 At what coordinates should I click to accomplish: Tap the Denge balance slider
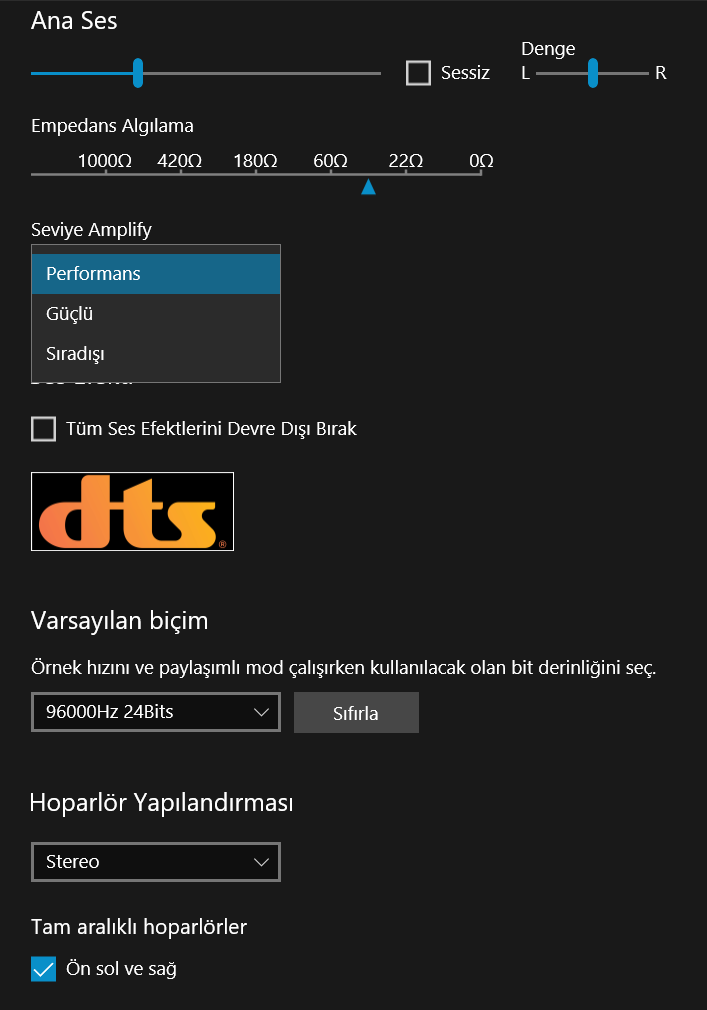(592, 73)
